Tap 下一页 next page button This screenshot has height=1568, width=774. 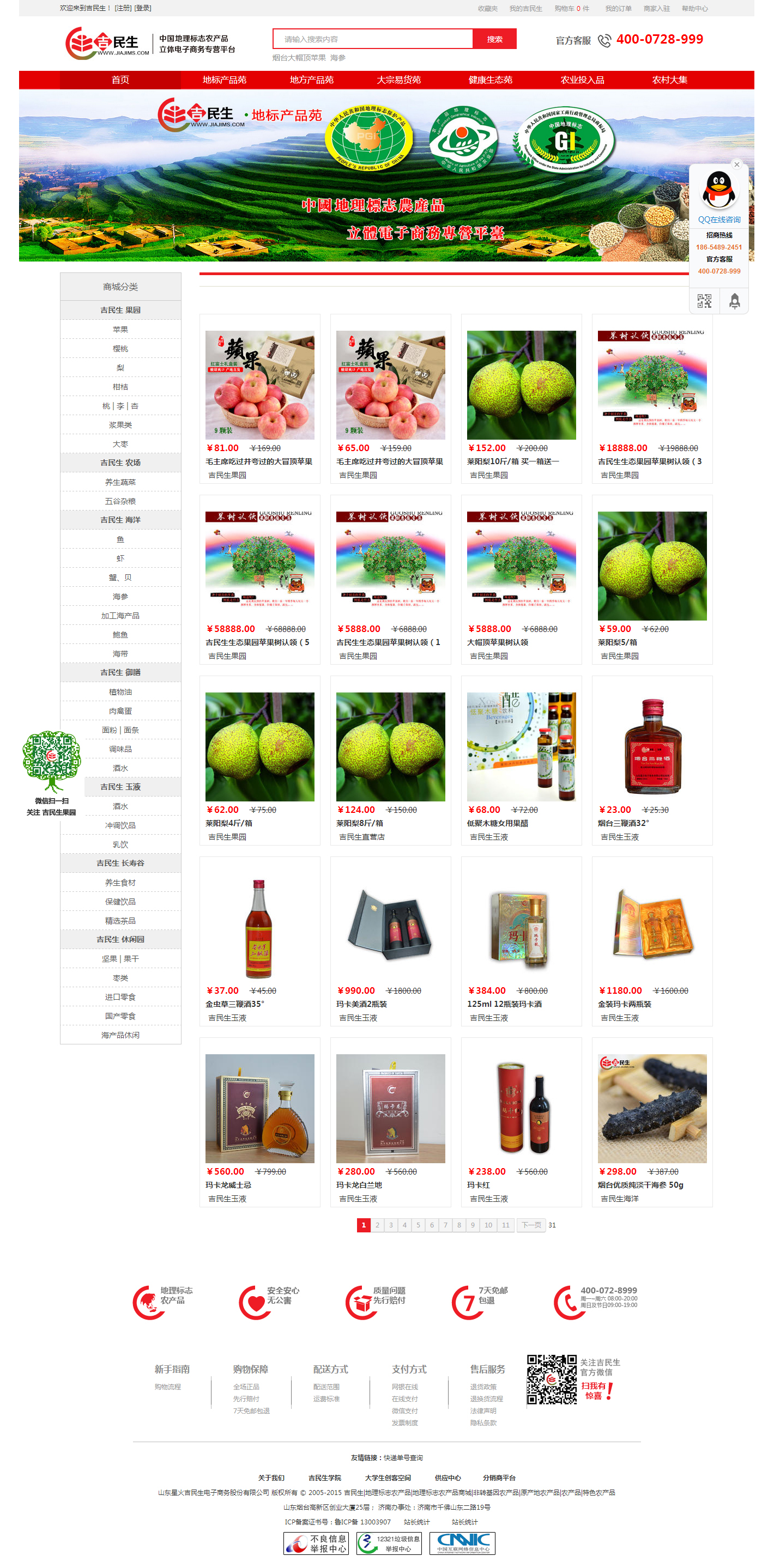tap(531, 1225)
